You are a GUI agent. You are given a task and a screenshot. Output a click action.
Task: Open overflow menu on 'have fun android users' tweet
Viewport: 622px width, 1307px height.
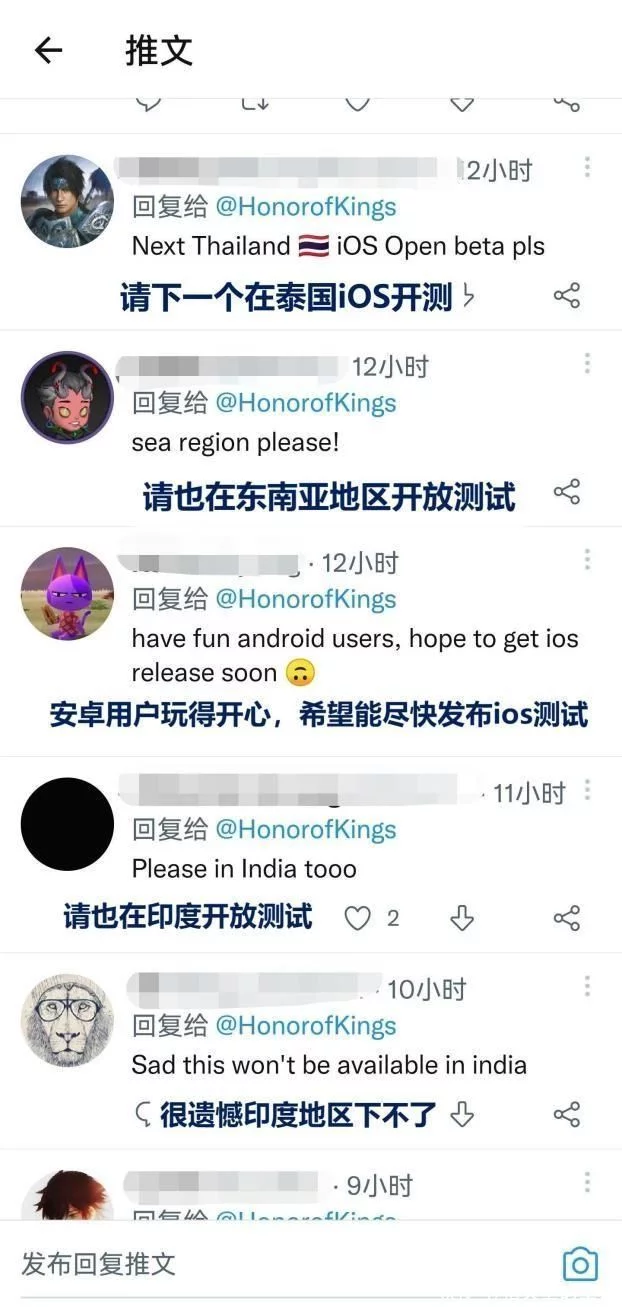(x=587, y=559)
